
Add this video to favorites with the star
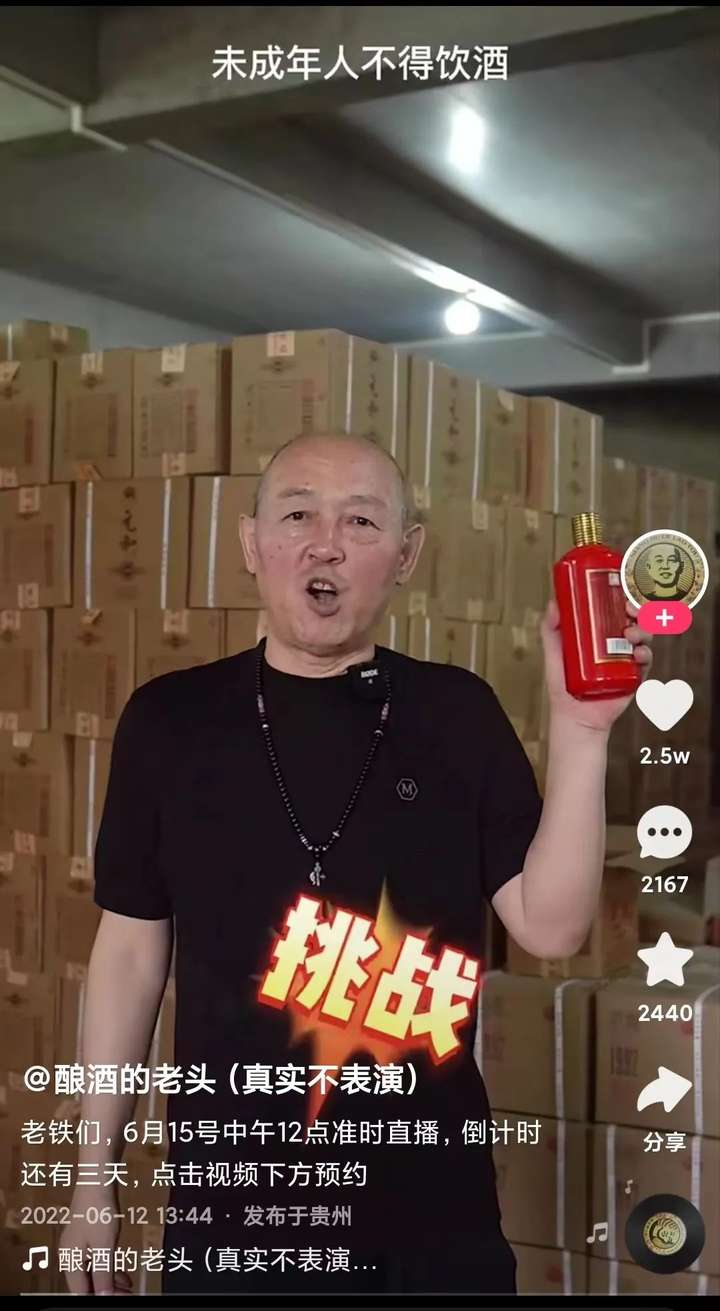[664, 961]
